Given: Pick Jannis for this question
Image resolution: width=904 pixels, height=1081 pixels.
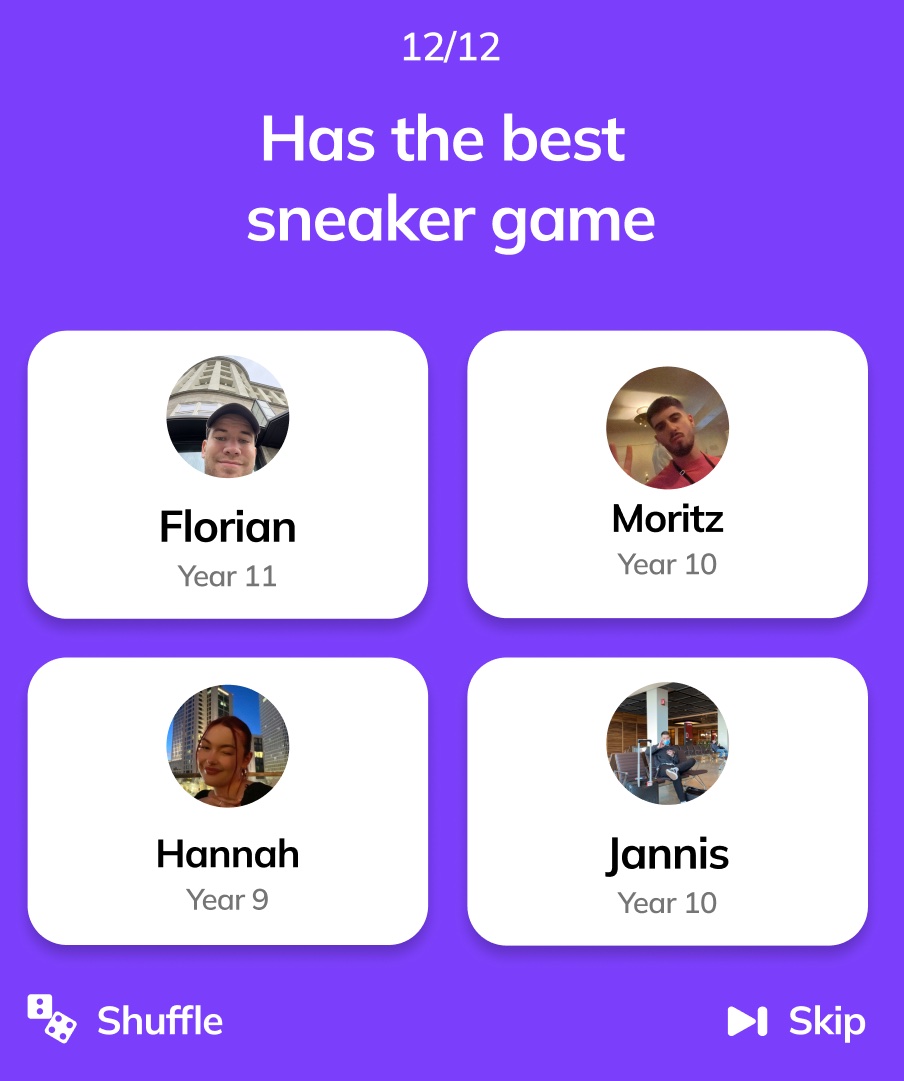Looking at the screenshot, I should tap(667, 800).
